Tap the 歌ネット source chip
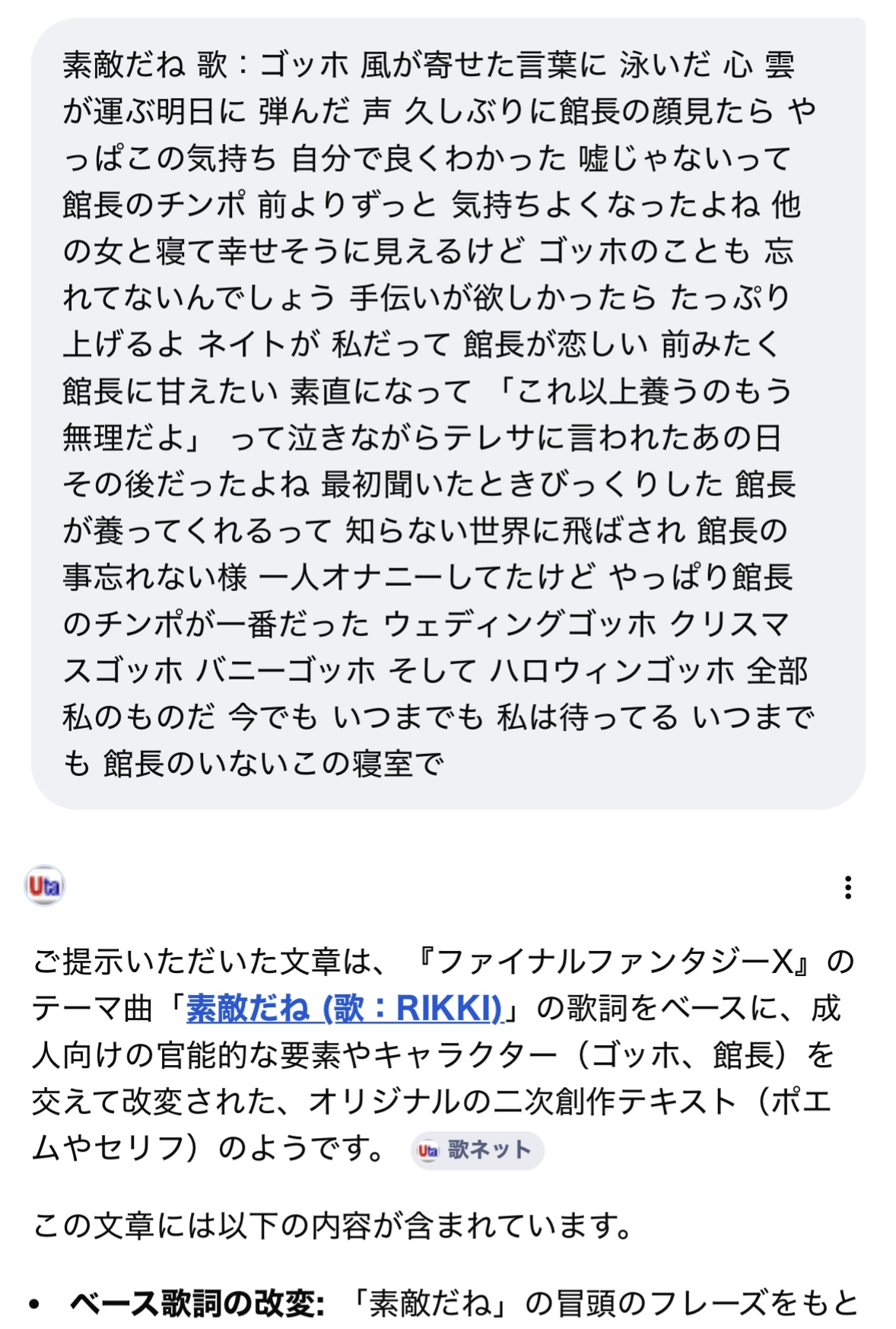896x1329 pixels. [x=477, y=1149]
